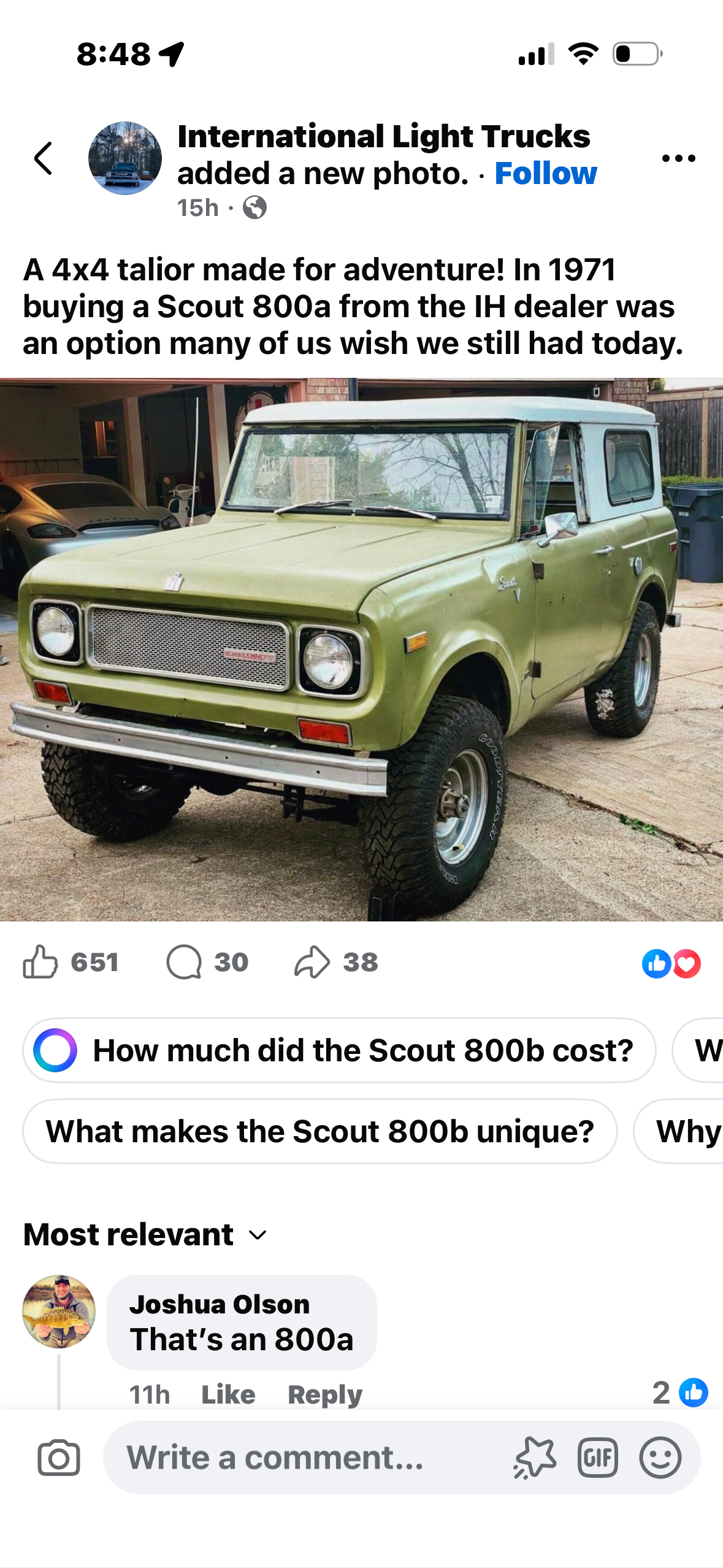
Task: Open the post's three-dot options menu
Action: point(678,158)
